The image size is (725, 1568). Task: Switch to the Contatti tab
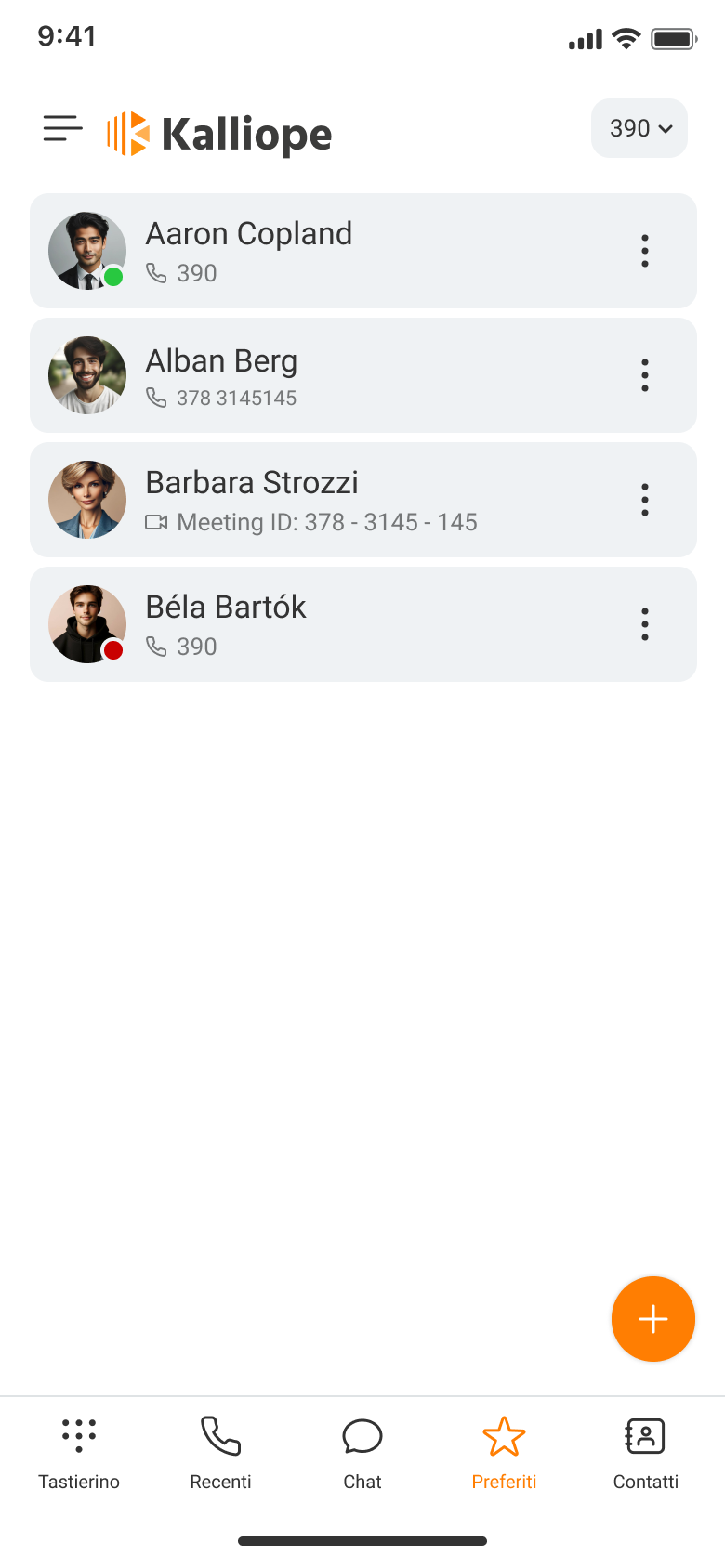point(645,1453)
